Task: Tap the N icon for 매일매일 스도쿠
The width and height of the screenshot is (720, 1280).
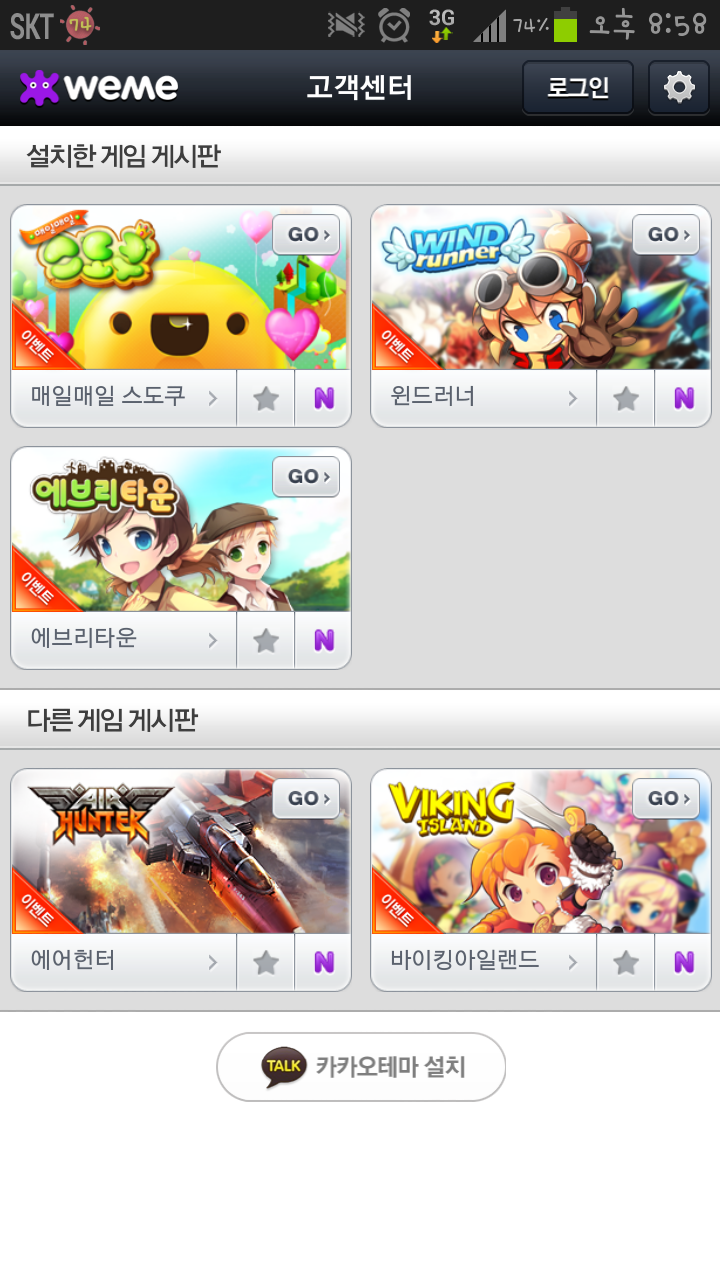Action: tap(324, 399)
